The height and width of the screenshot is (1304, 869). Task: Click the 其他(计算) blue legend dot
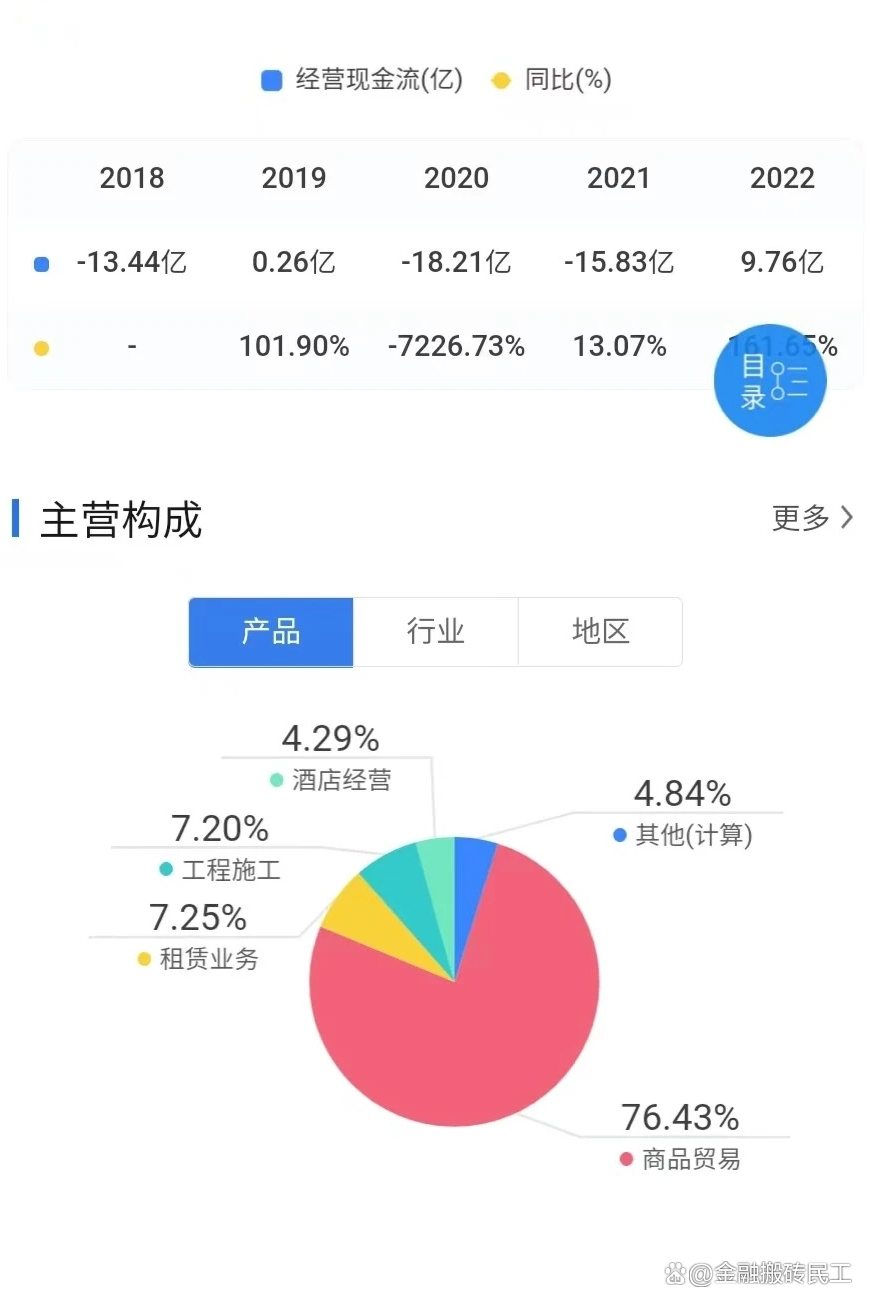622,836
